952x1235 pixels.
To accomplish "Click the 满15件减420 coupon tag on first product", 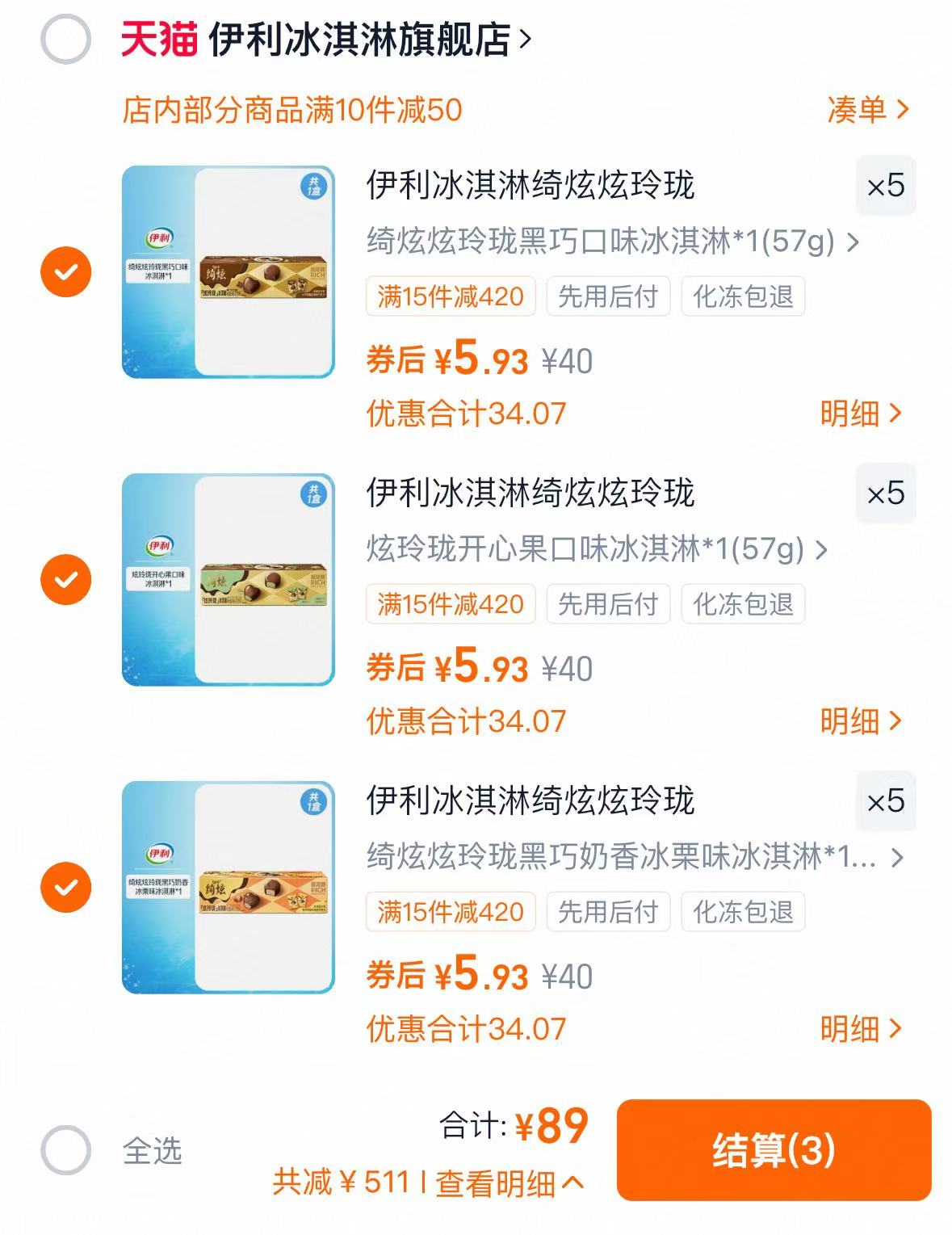I will (450, 296).
